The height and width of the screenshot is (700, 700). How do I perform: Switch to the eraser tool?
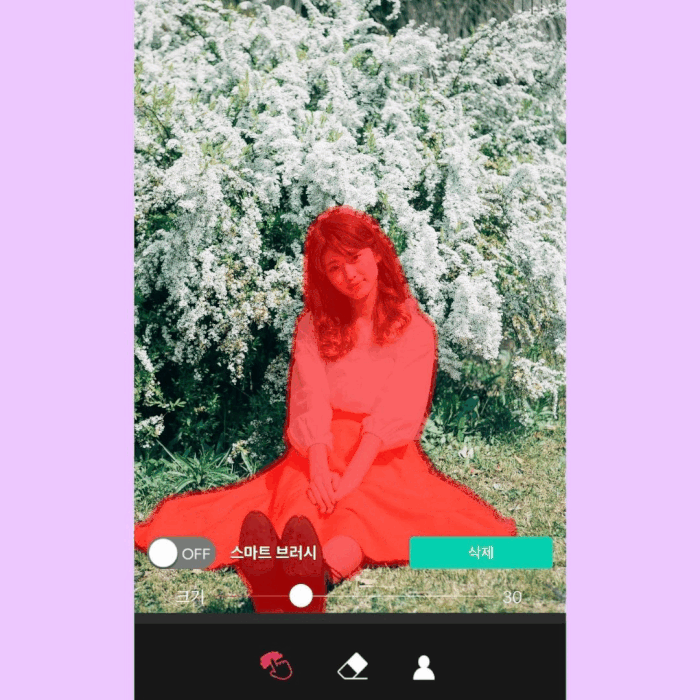[352, 667]
